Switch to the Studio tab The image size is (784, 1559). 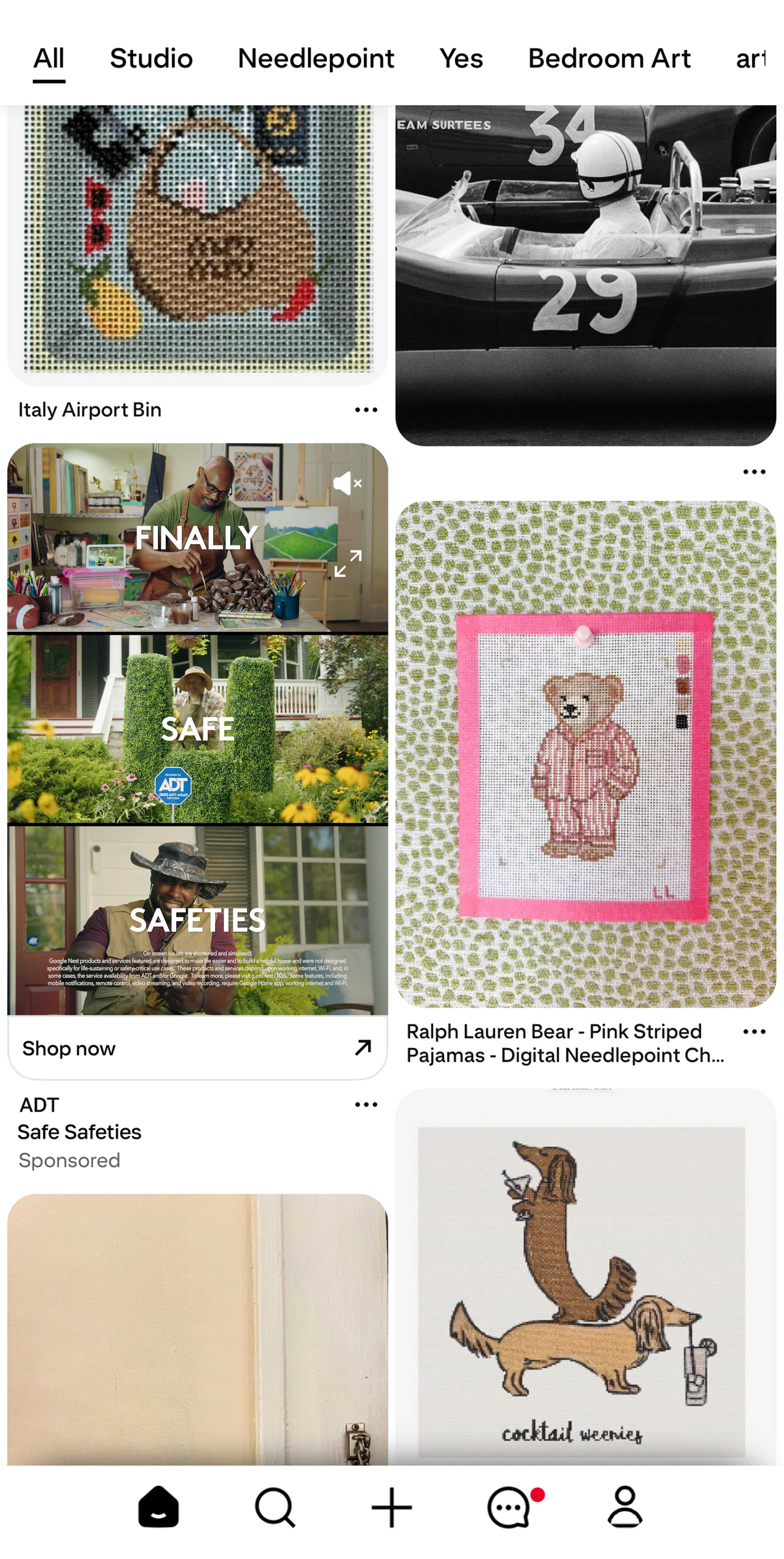[x=151, y=59]
